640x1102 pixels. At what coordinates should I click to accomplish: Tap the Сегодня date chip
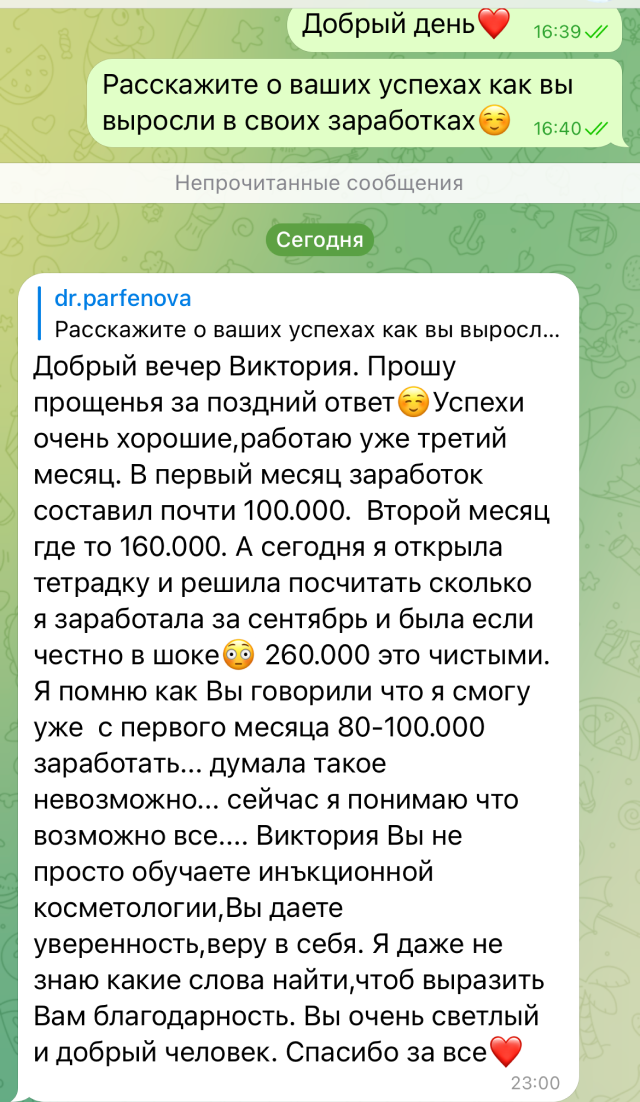319,240
